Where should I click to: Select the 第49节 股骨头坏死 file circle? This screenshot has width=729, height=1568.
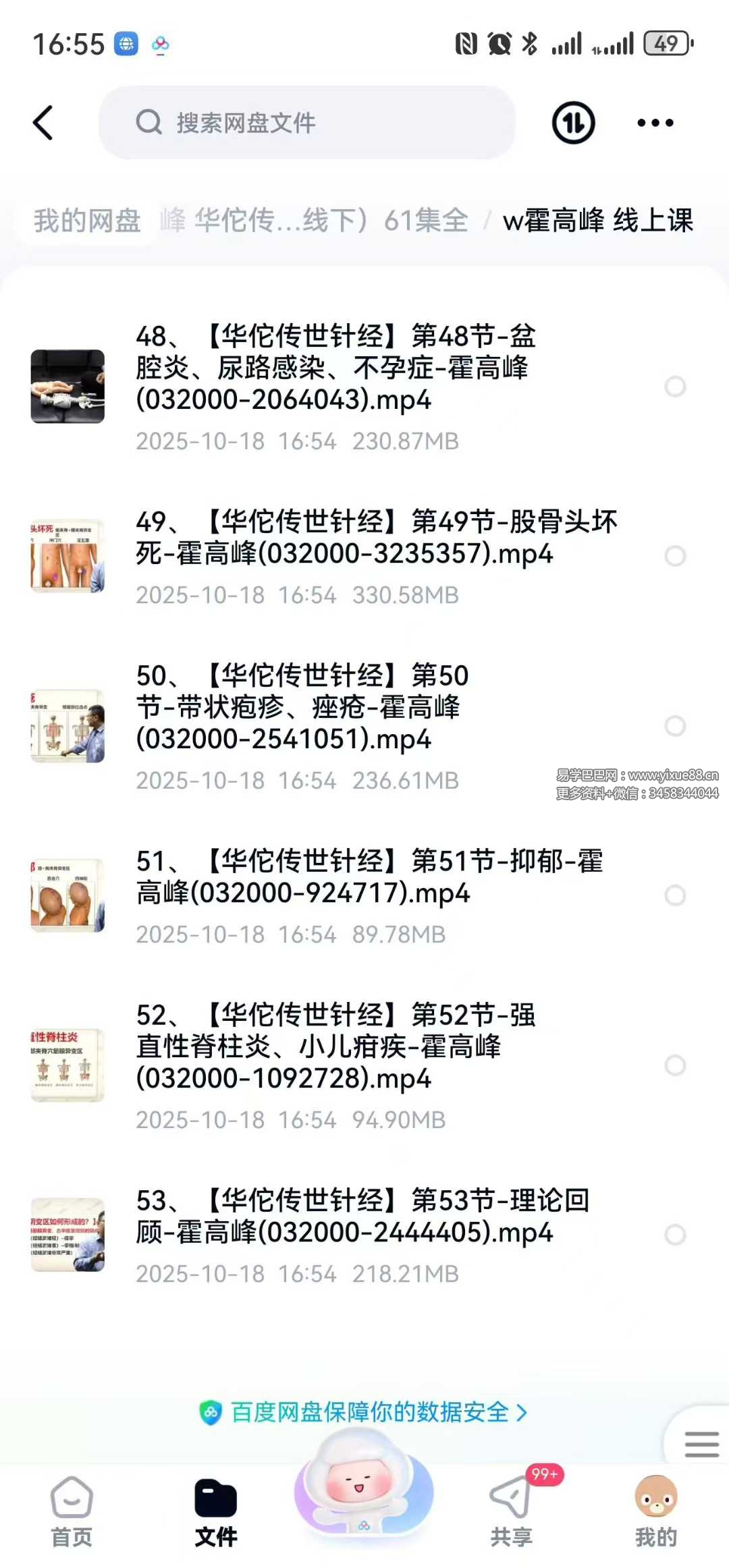click(675, 556)
